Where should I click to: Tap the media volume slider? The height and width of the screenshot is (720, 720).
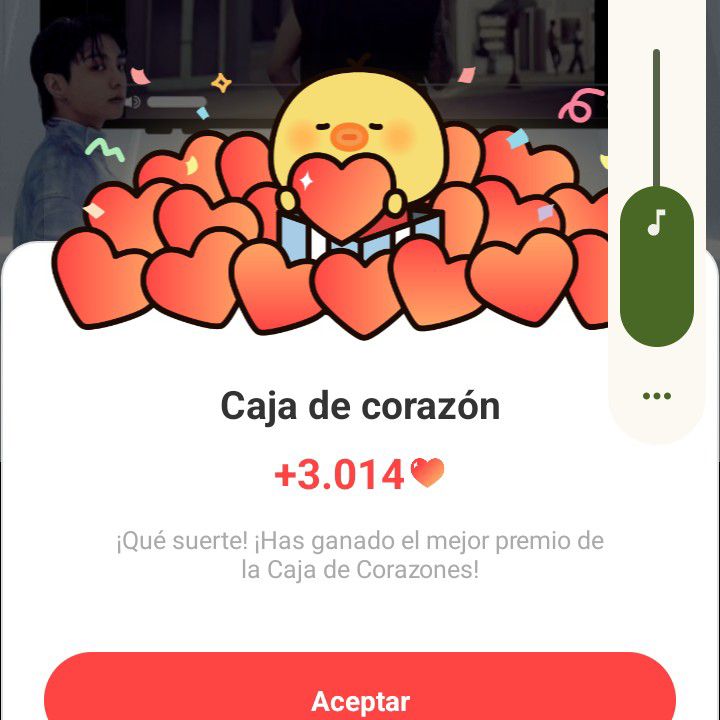[x=657, y=200]
